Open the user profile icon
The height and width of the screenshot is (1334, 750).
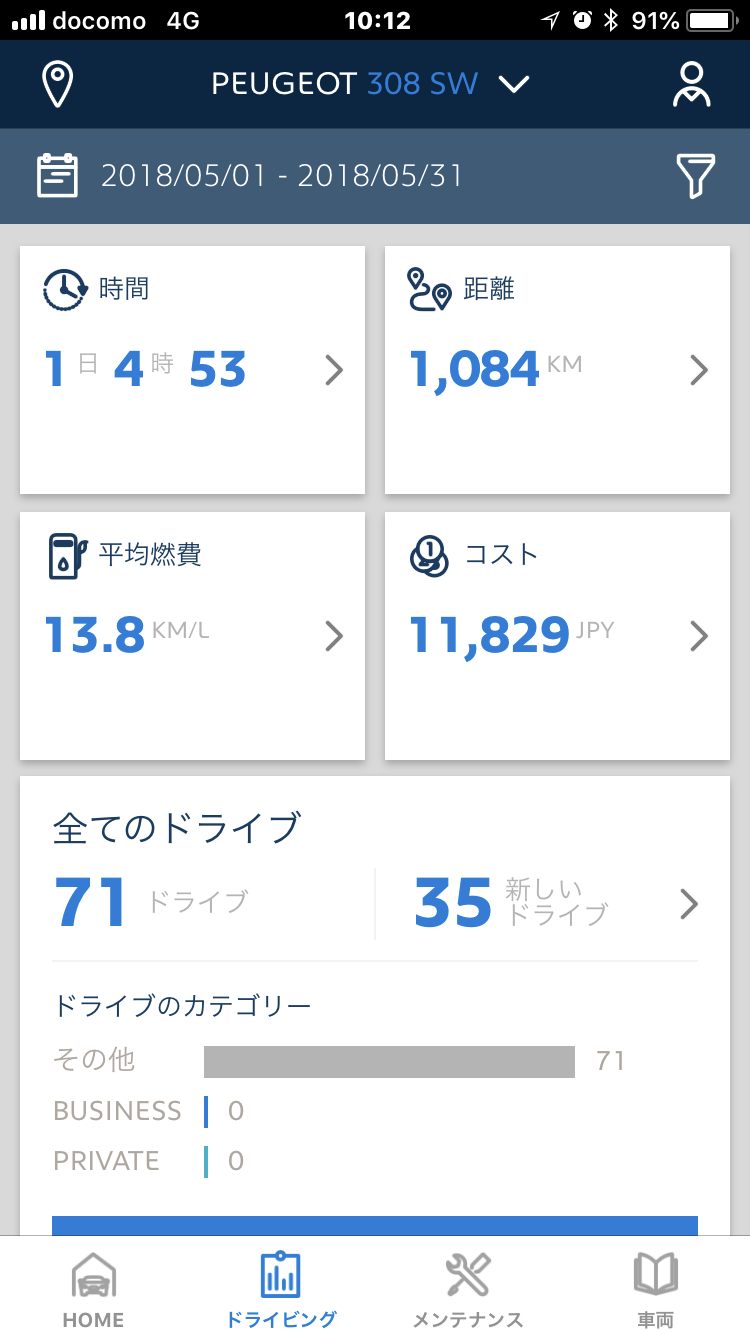click(x=694, y=84)
